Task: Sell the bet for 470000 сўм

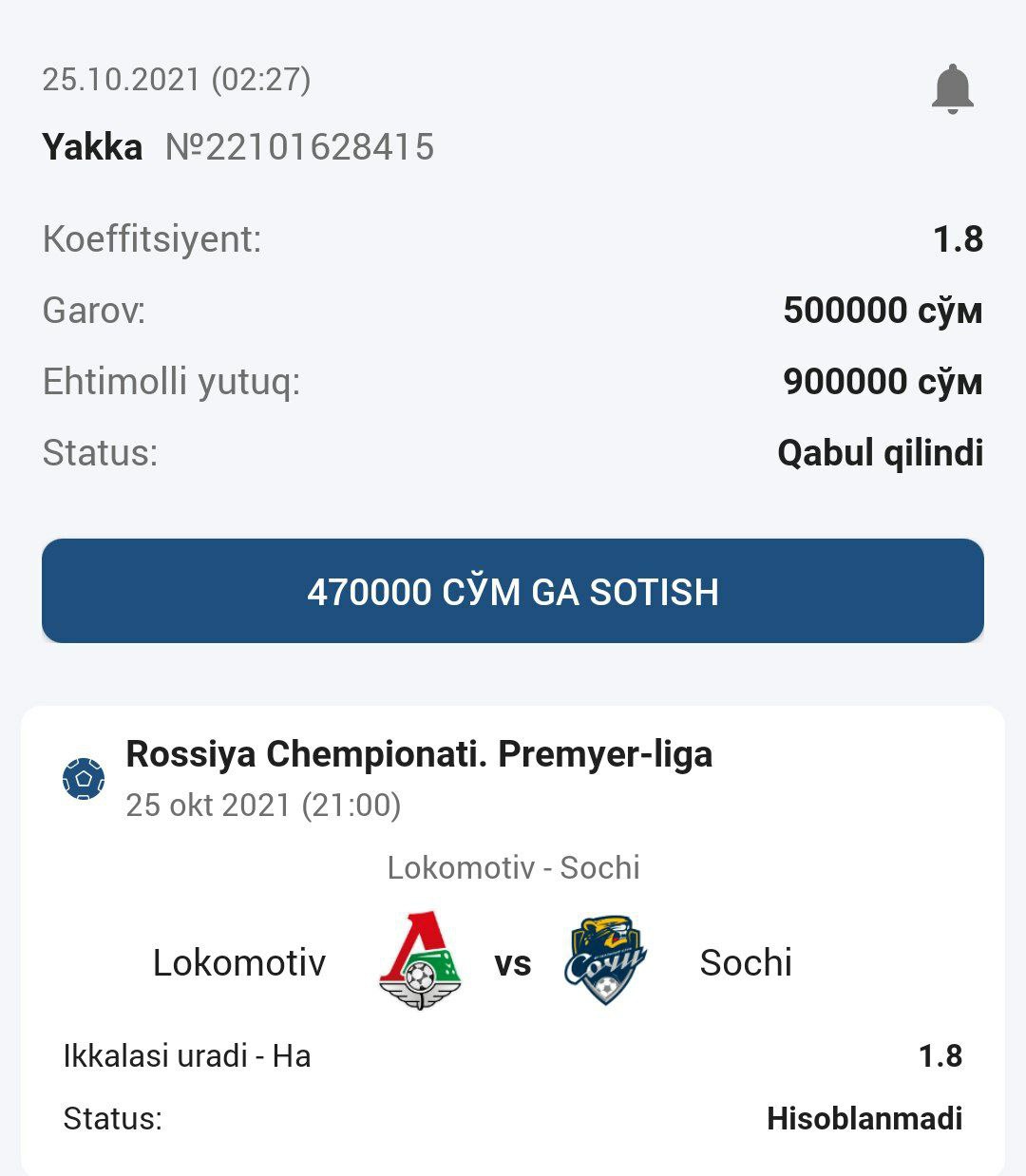Action: (513, 591)
